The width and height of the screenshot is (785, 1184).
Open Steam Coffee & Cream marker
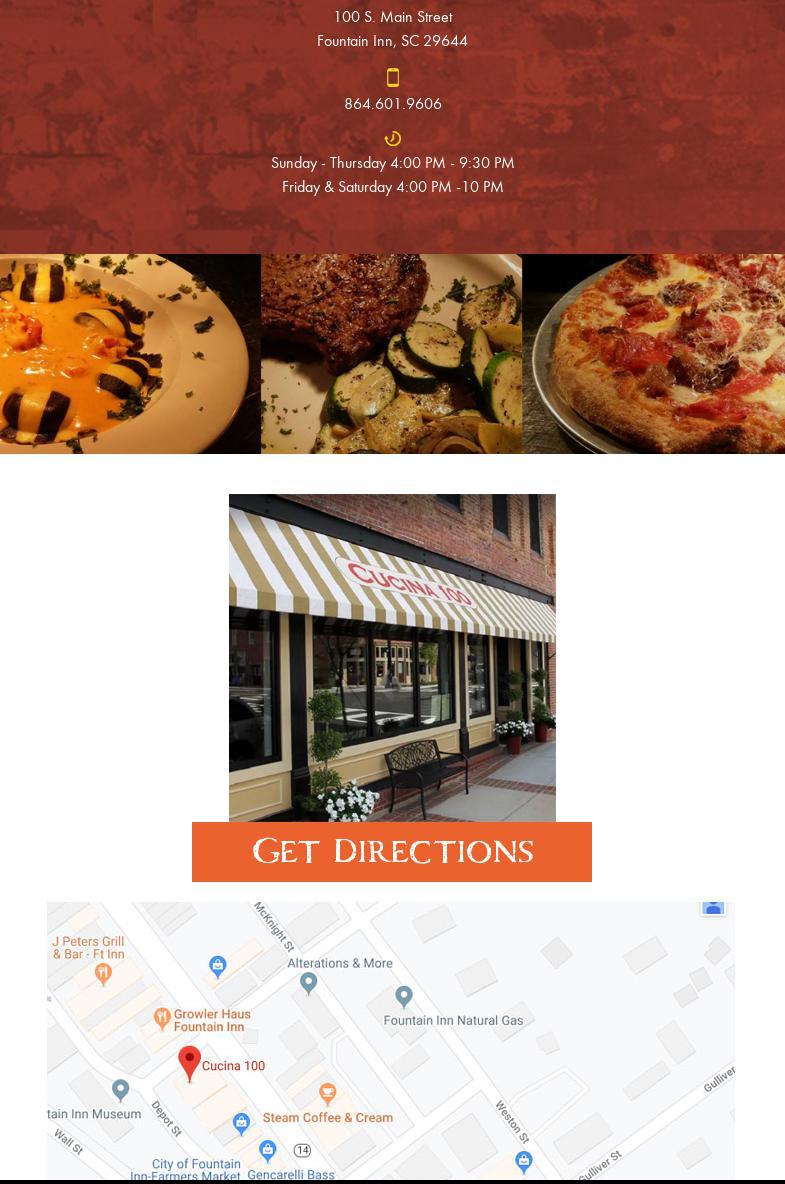[x=327, y=1094]
